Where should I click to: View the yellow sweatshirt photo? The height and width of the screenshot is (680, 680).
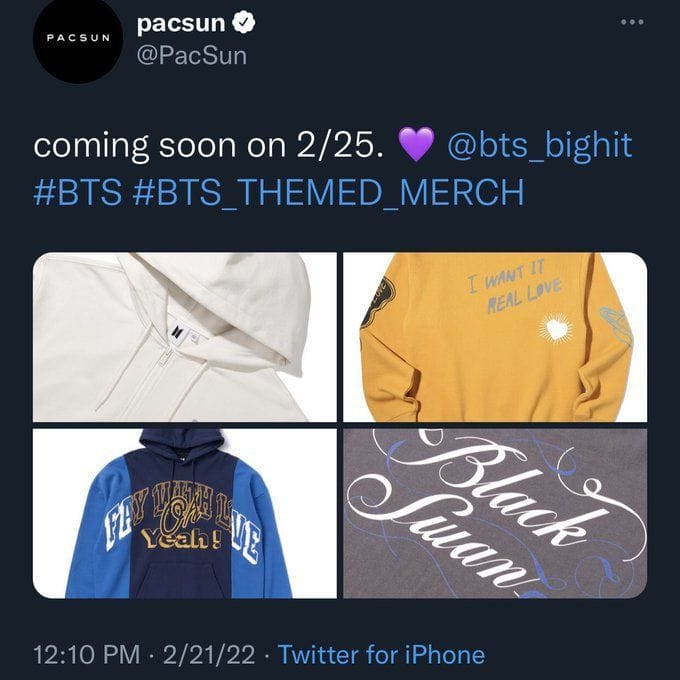click(495, 337)
